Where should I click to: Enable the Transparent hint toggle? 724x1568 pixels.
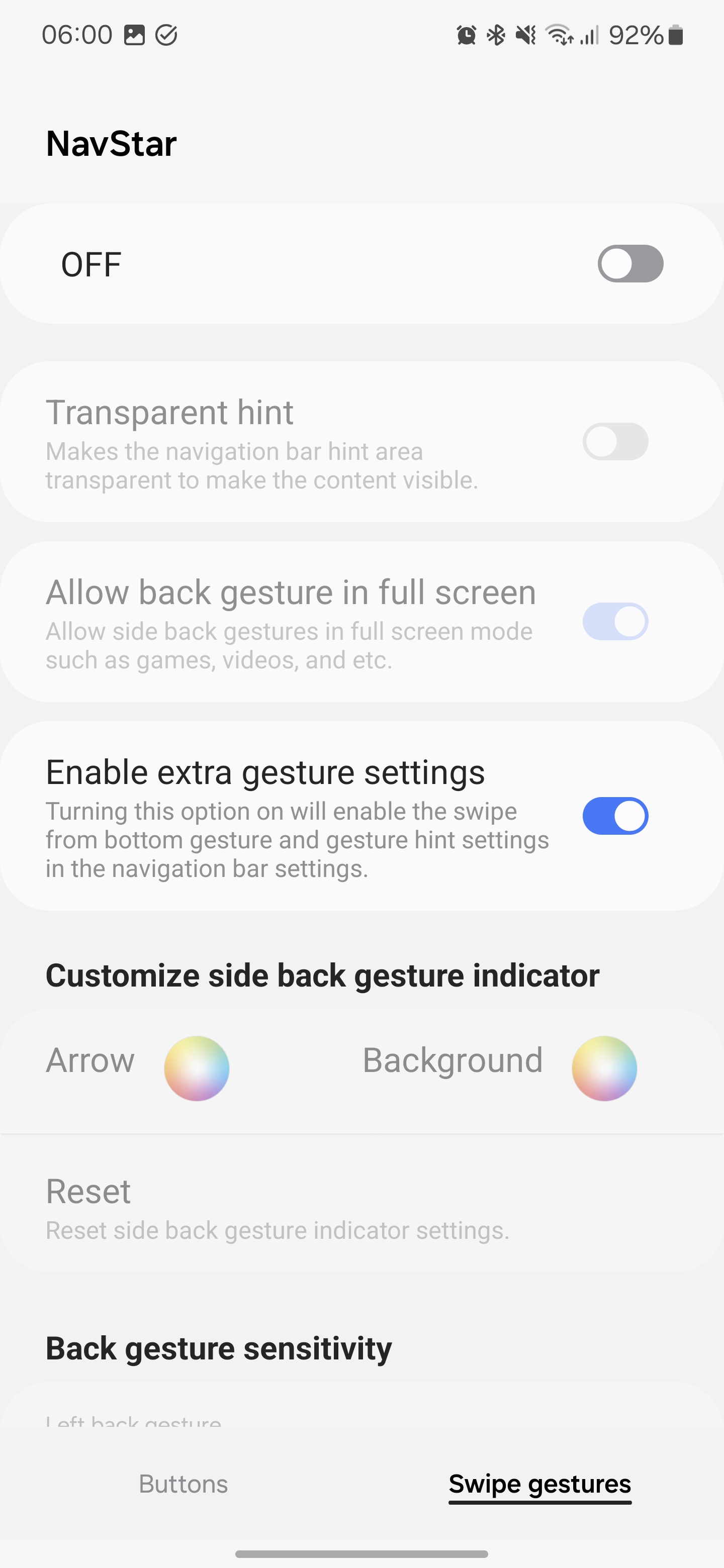[615, 441]
